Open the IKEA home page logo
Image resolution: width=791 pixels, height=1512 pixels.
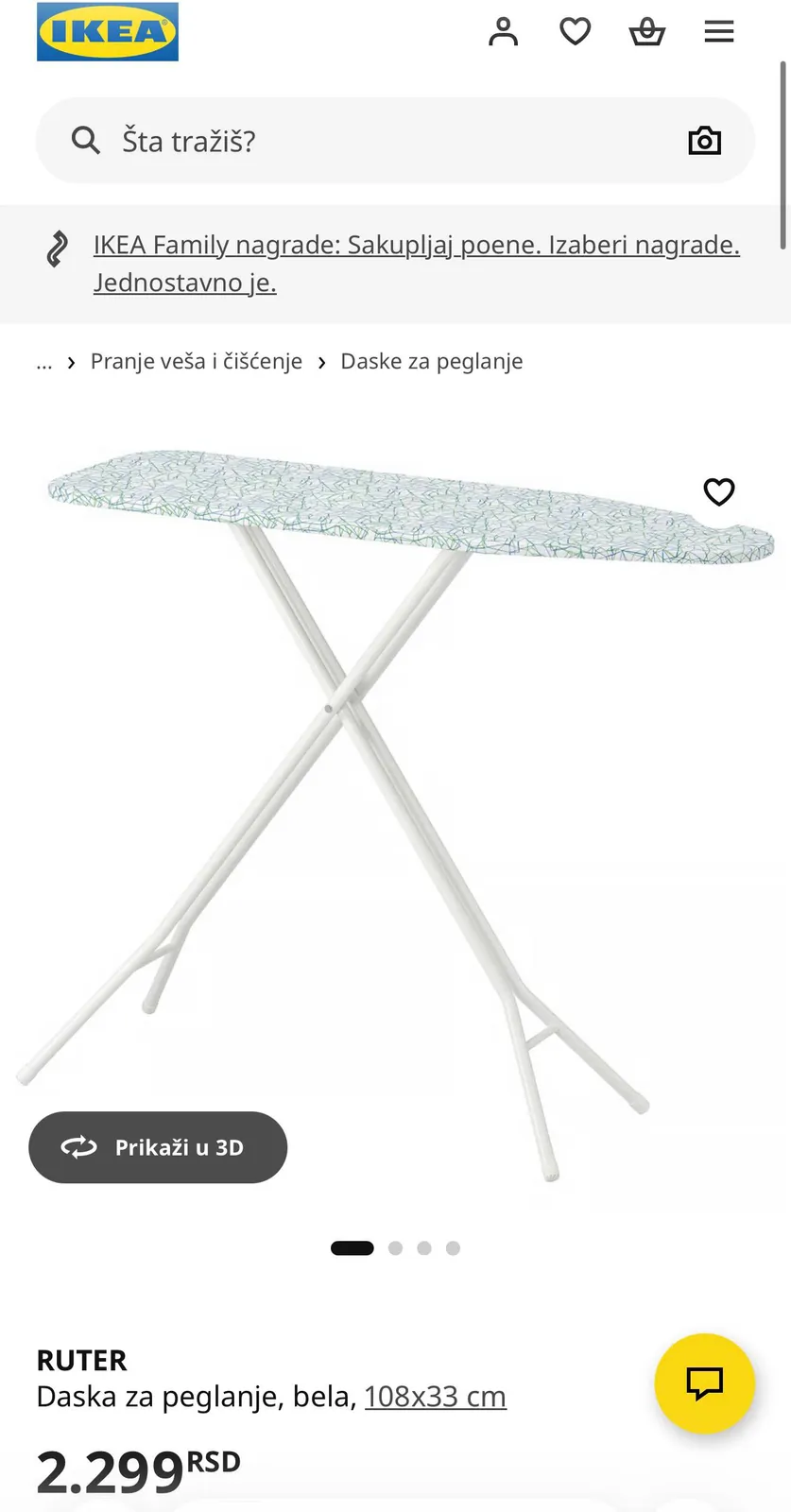[108, 32]
